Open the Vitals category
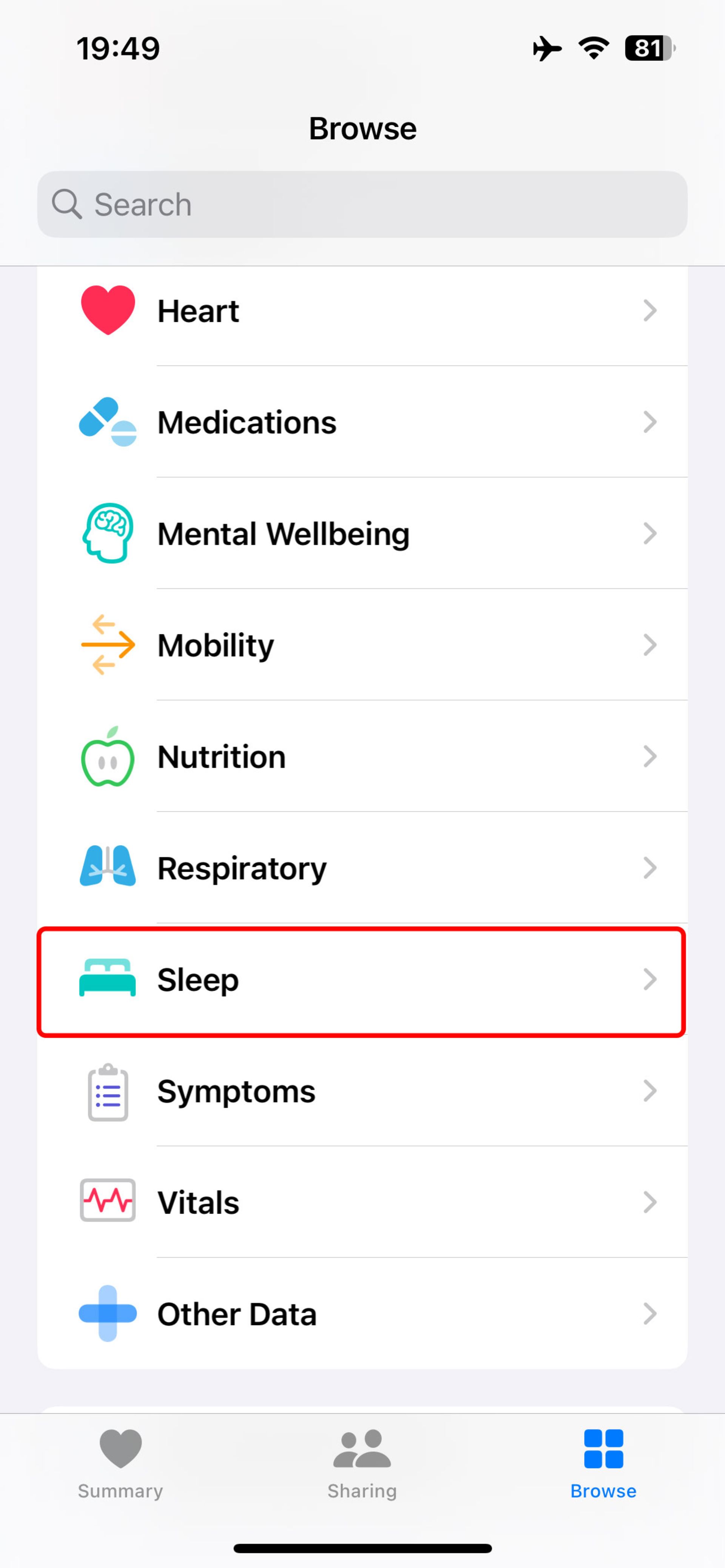This screenshot has height=1568, width=725. 362,1203
